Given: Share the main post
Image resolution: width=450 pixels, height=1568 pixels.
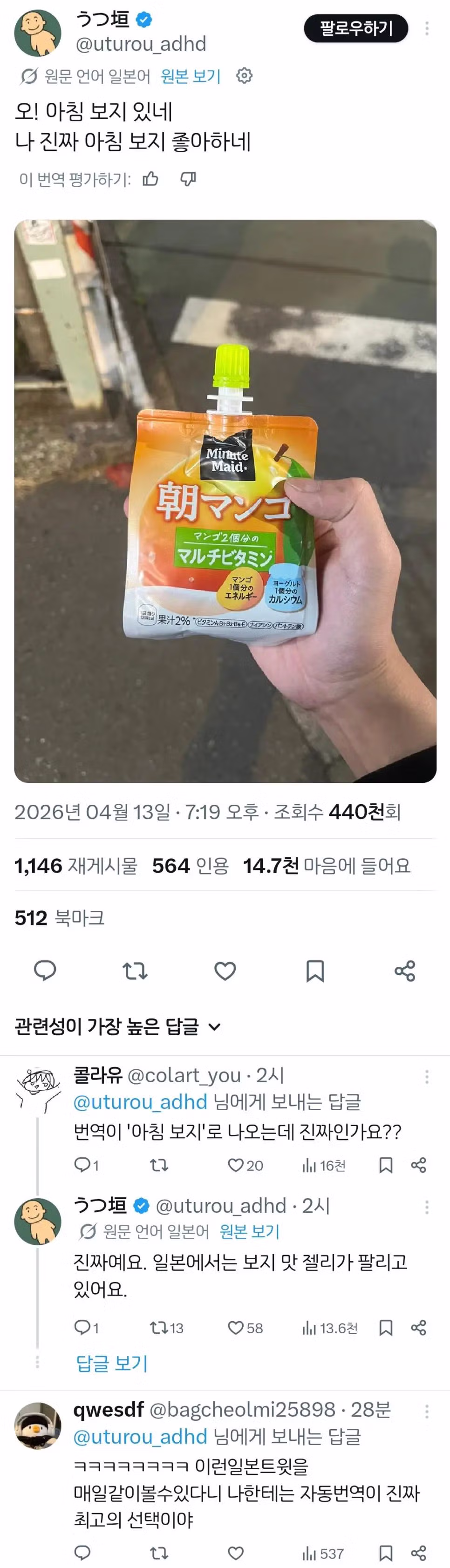Looking at the screenshot, I should click(405, 970).
